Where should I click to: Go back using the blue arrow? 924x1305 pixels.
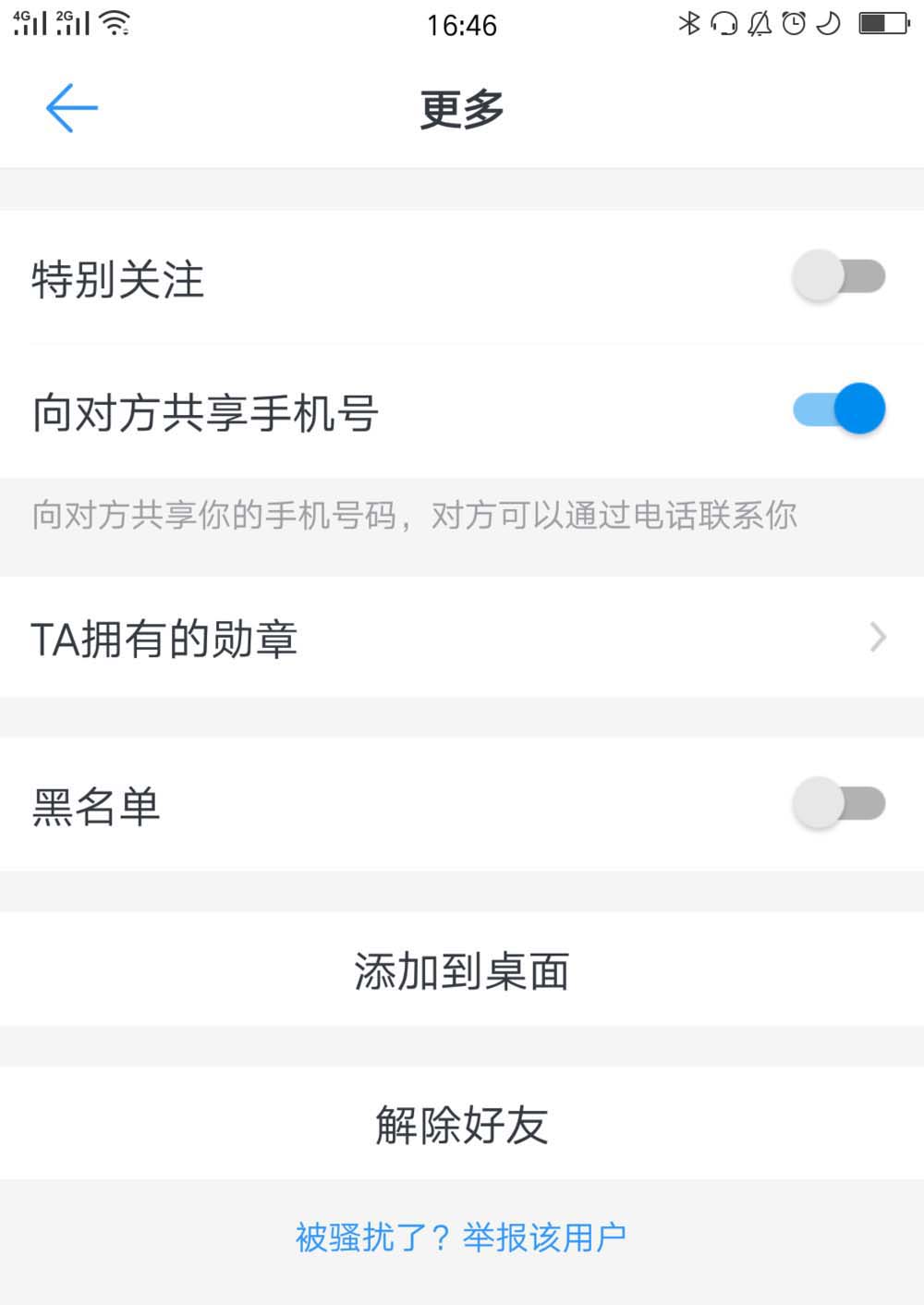(71, 108)
